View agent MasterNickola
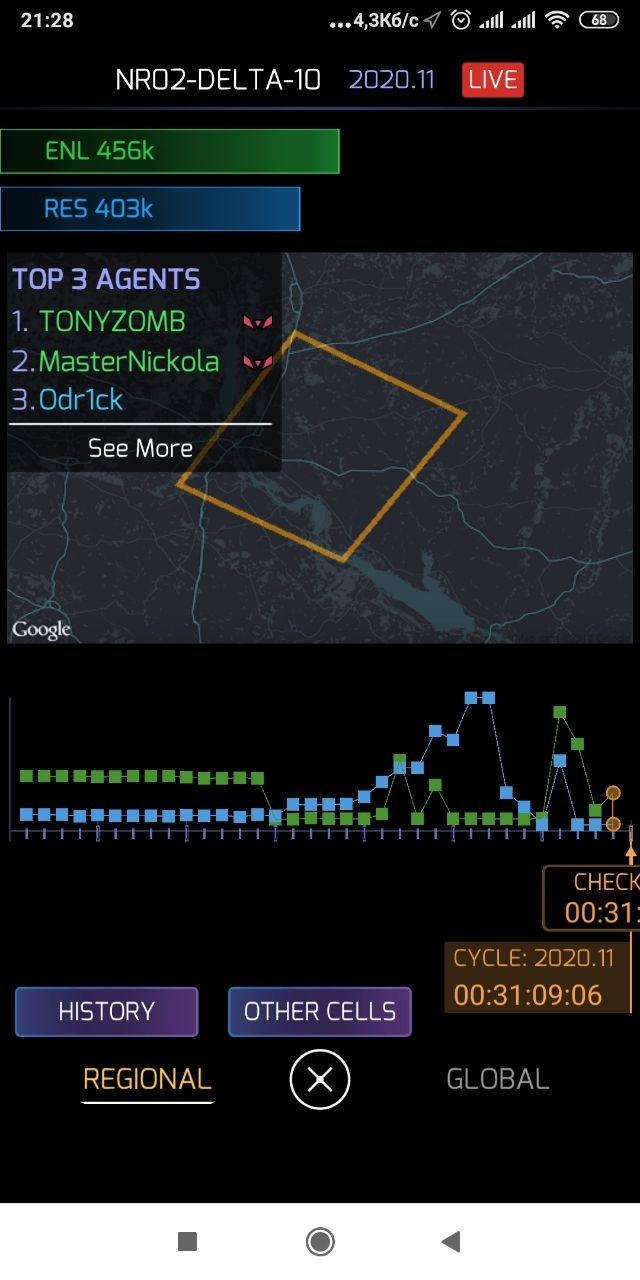 tap(128, 361)
